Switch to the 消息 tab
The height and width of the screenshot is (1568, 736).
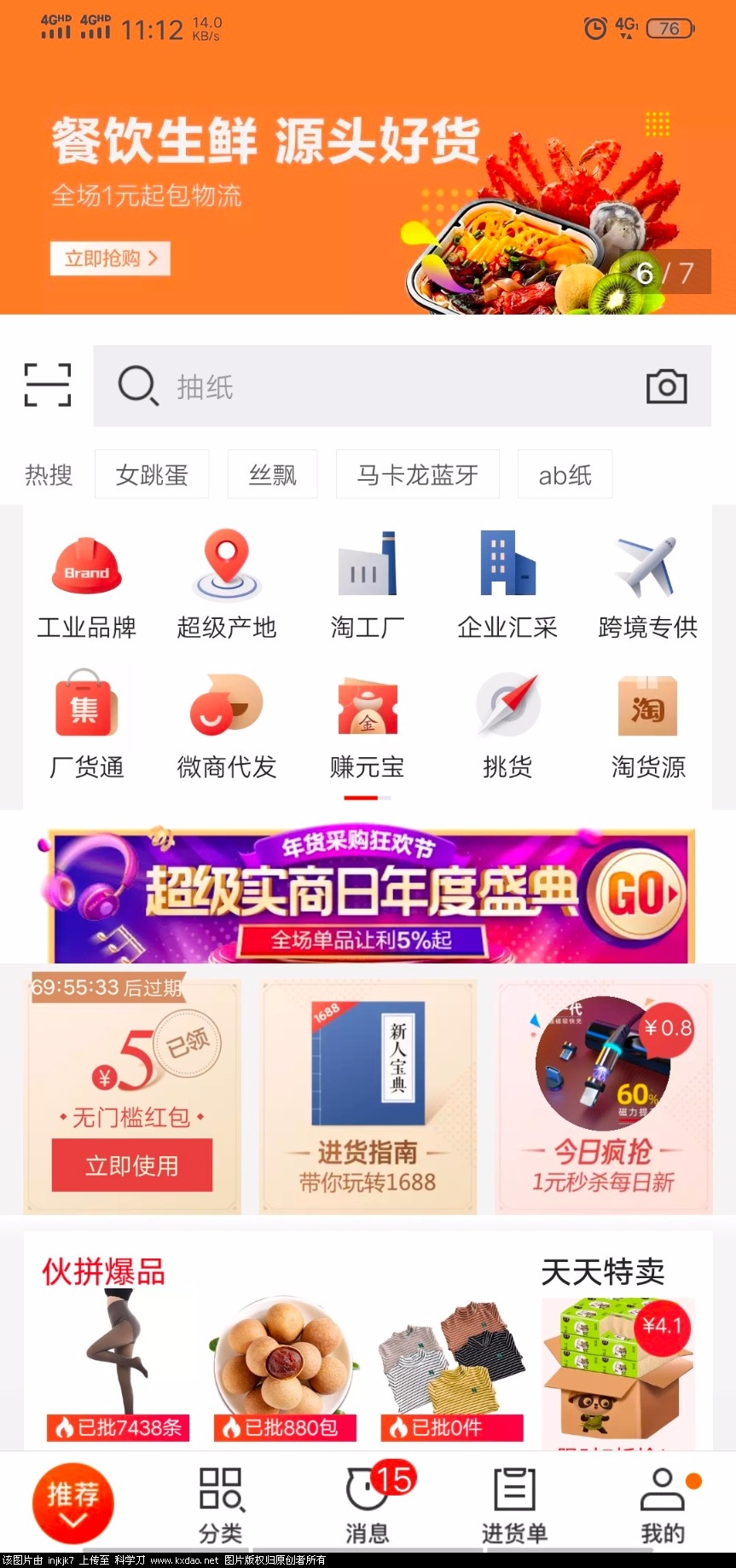368,1506
